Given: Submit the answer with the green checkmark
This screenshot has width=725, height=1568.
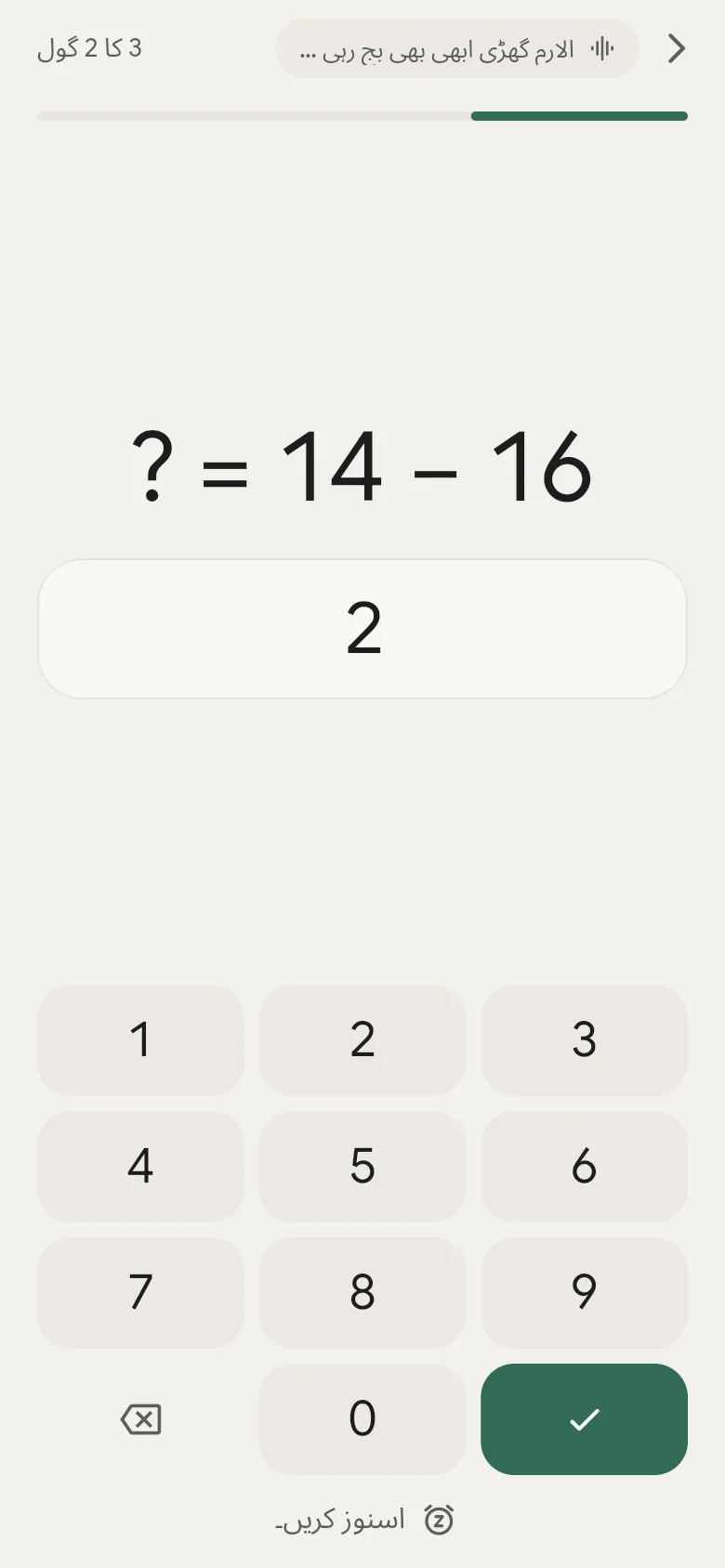Looking at the screenshot, I should [584, 1418].
